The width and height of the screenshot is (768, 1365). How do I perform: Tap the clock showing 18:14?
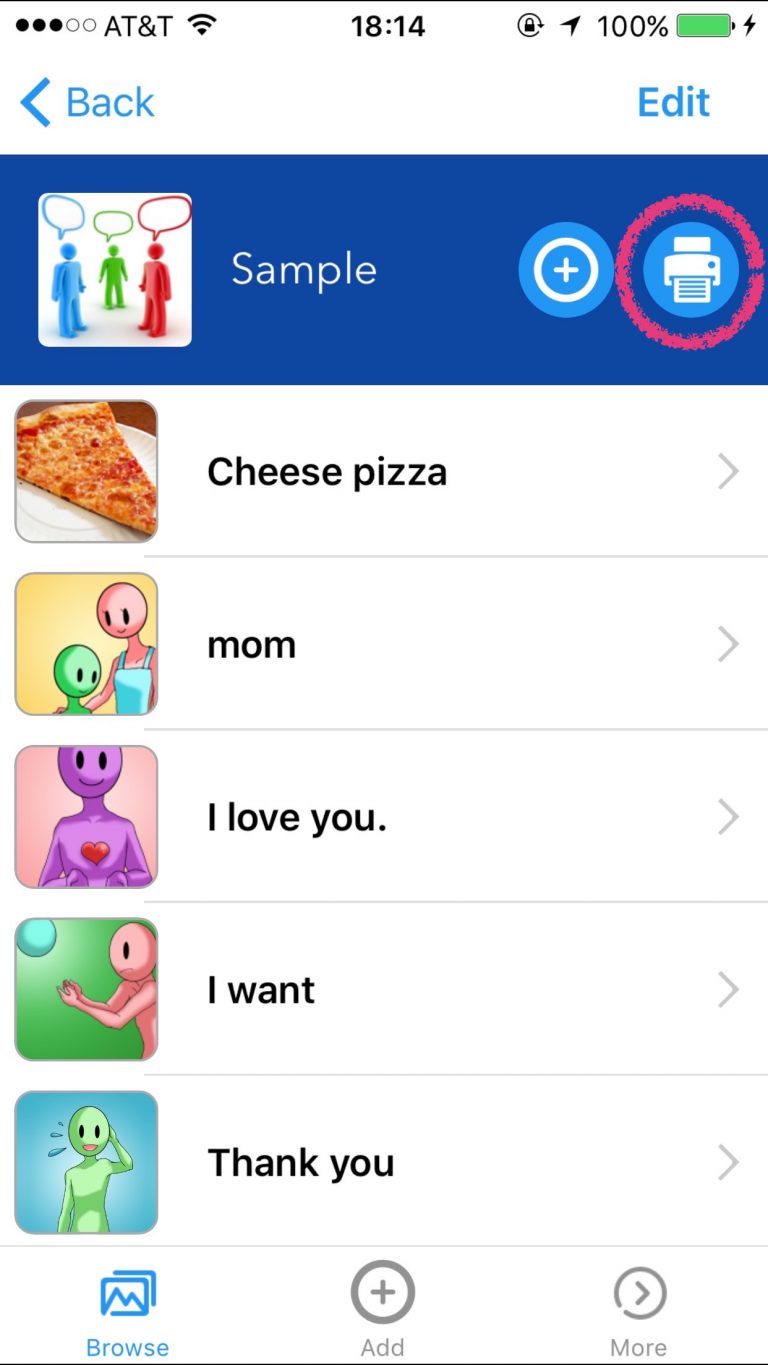click(x=389, y=26)
